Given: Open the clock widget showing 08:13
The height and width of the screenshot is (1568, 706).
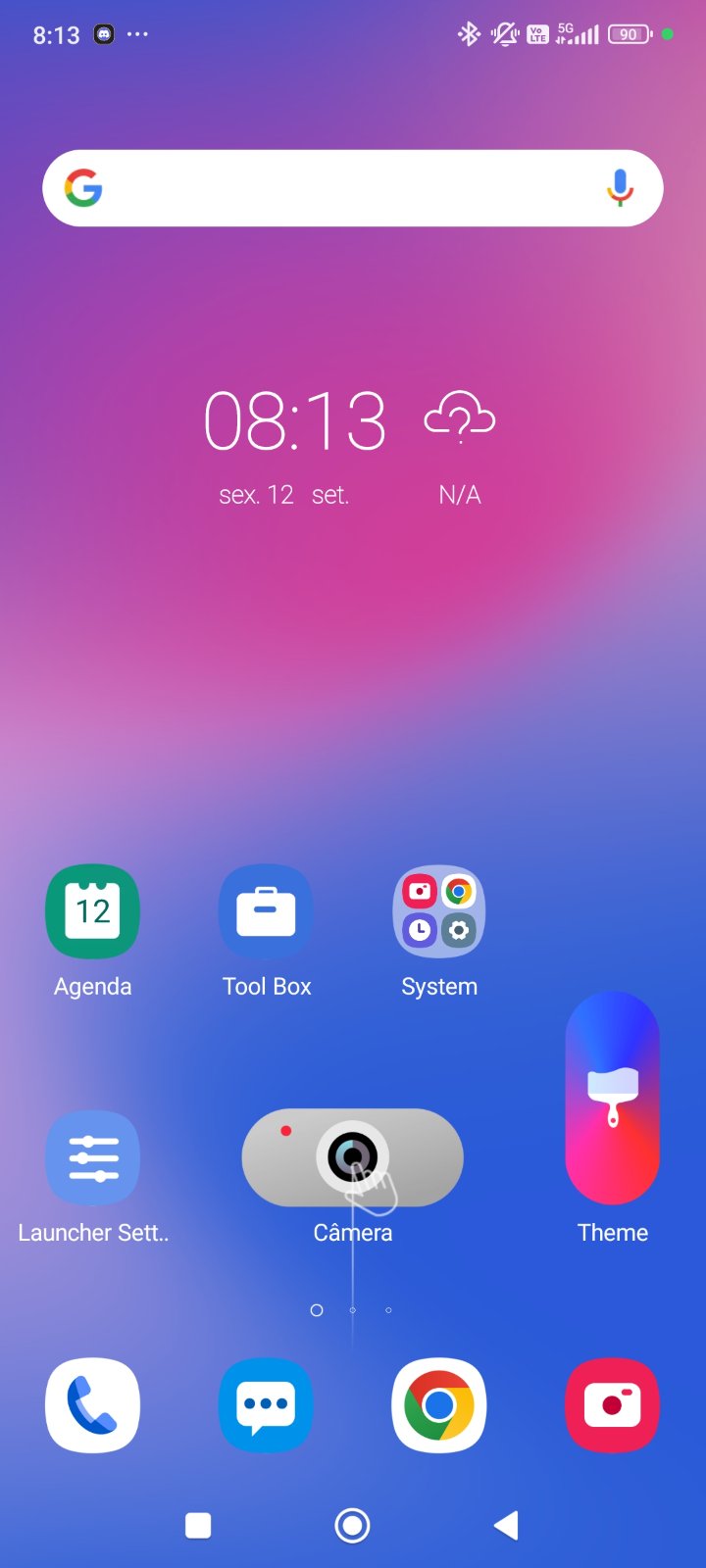Looking at the screenshot, I should pyautogui.click(x=294, y=421).
